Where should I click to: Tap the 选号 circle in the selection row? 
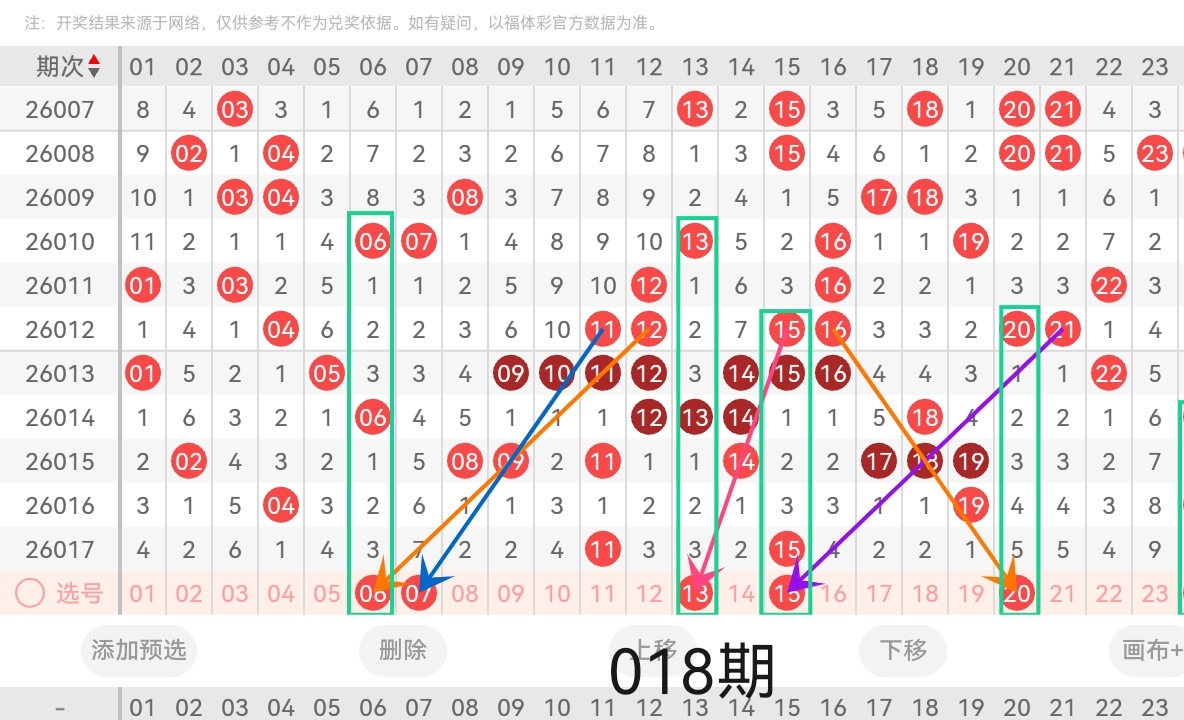[30, 593]
